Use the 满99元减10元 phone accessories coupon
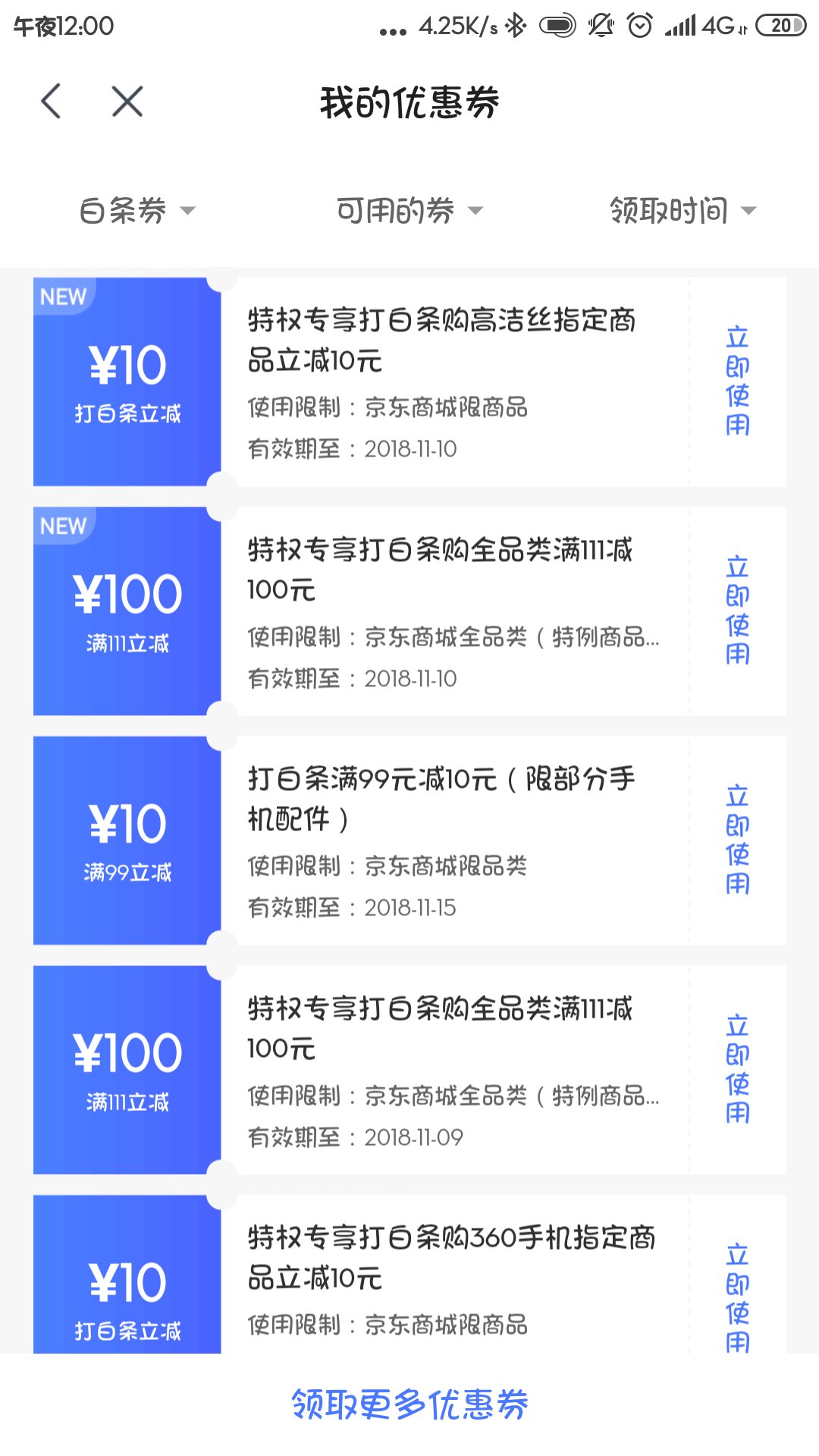 pyautogui.click(x=737, y=840)
